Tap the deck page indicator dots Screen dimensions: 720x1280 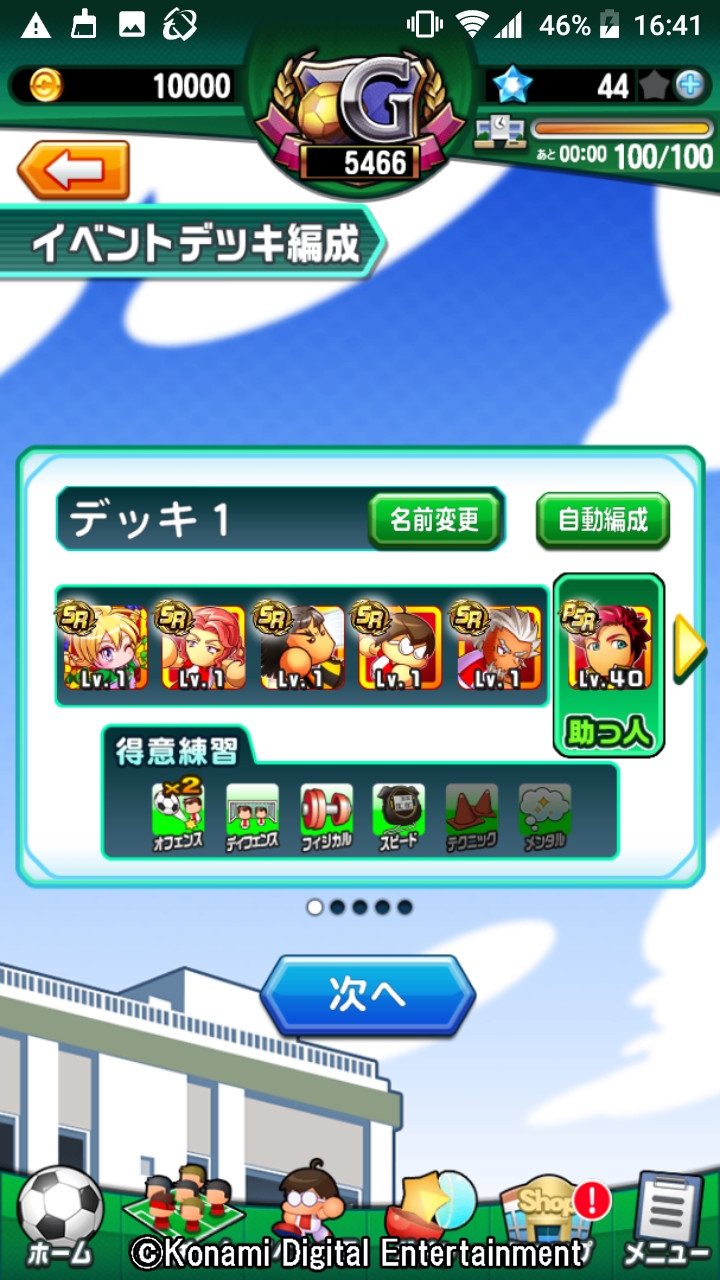[x=359, y=907]
